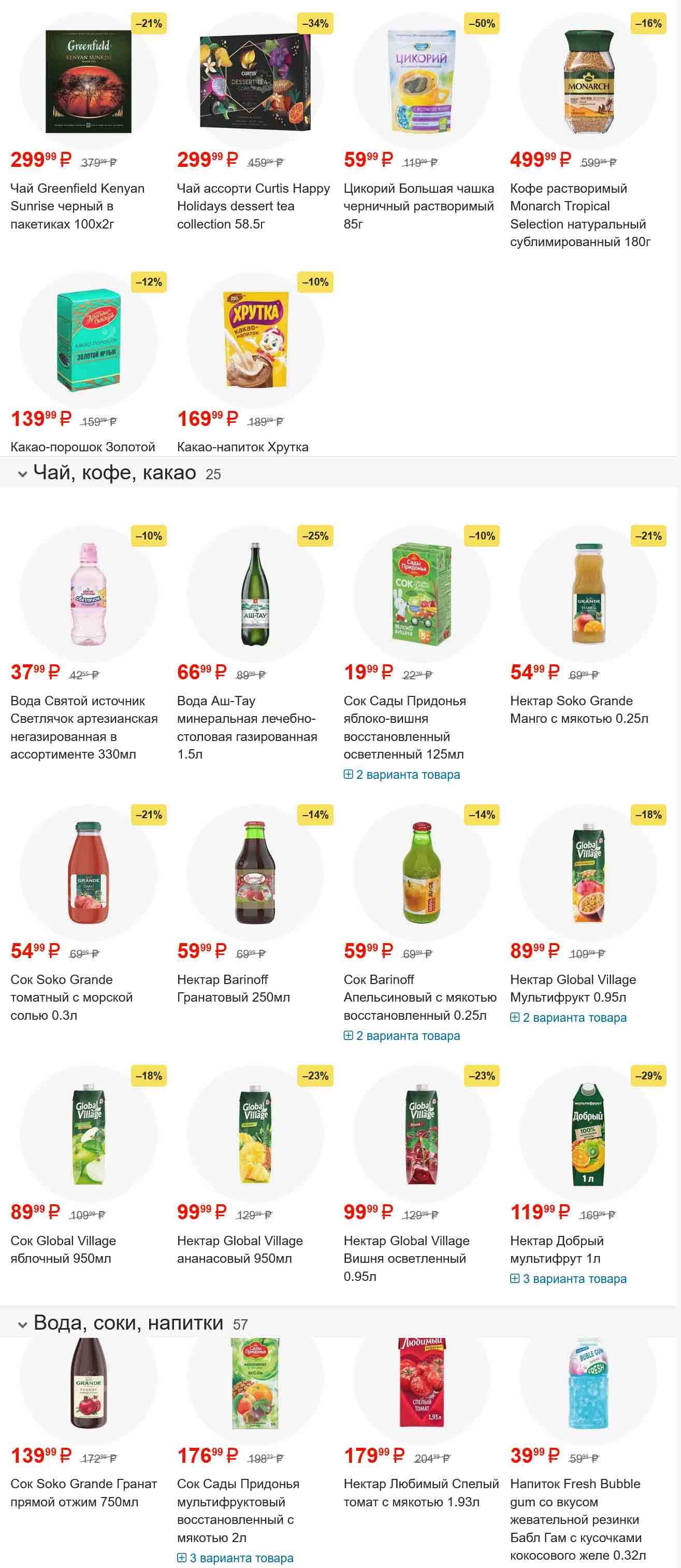Open Сок Soko Grande томатный product

coord(71,997)
